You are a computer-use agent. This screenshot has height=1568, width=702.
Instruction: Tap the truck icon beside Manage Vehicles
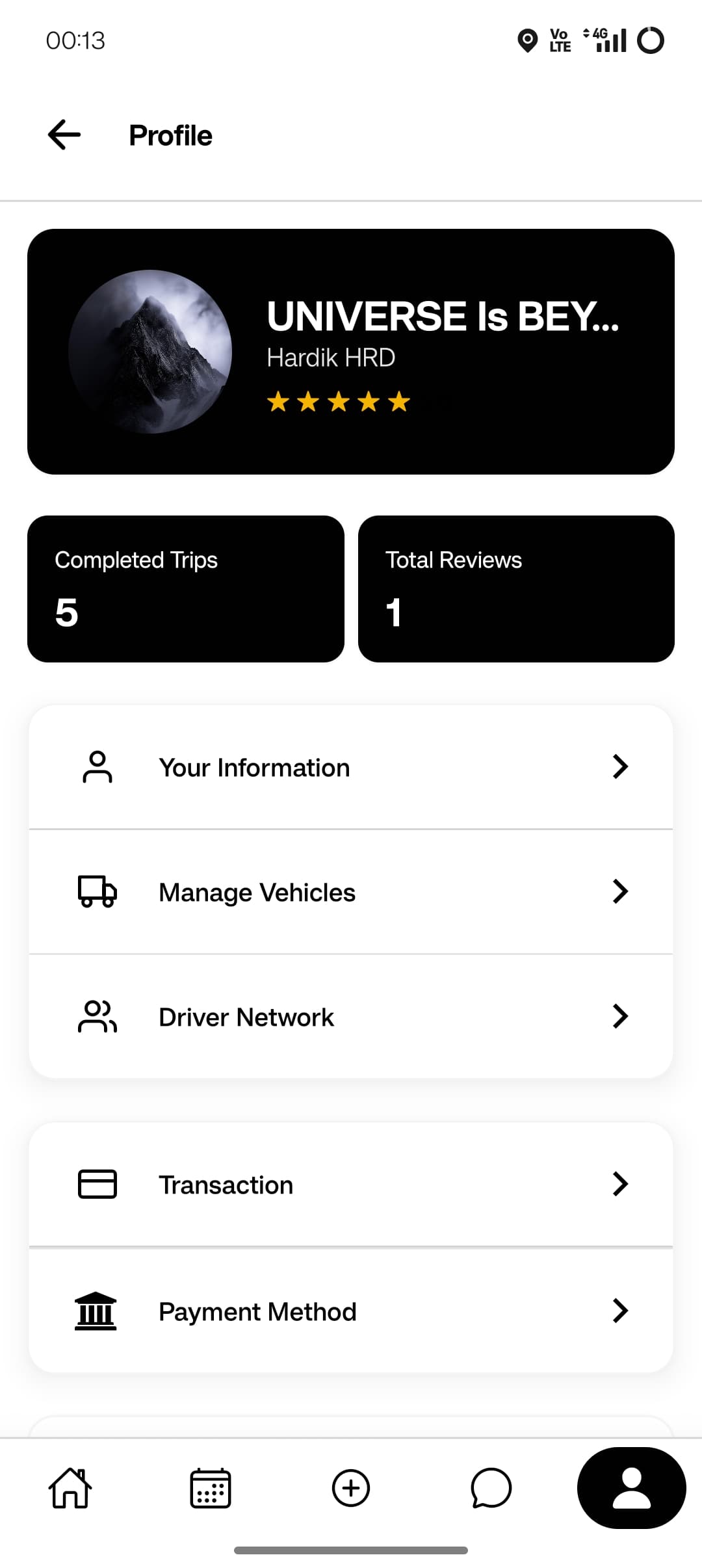click(x=97, y=892)
